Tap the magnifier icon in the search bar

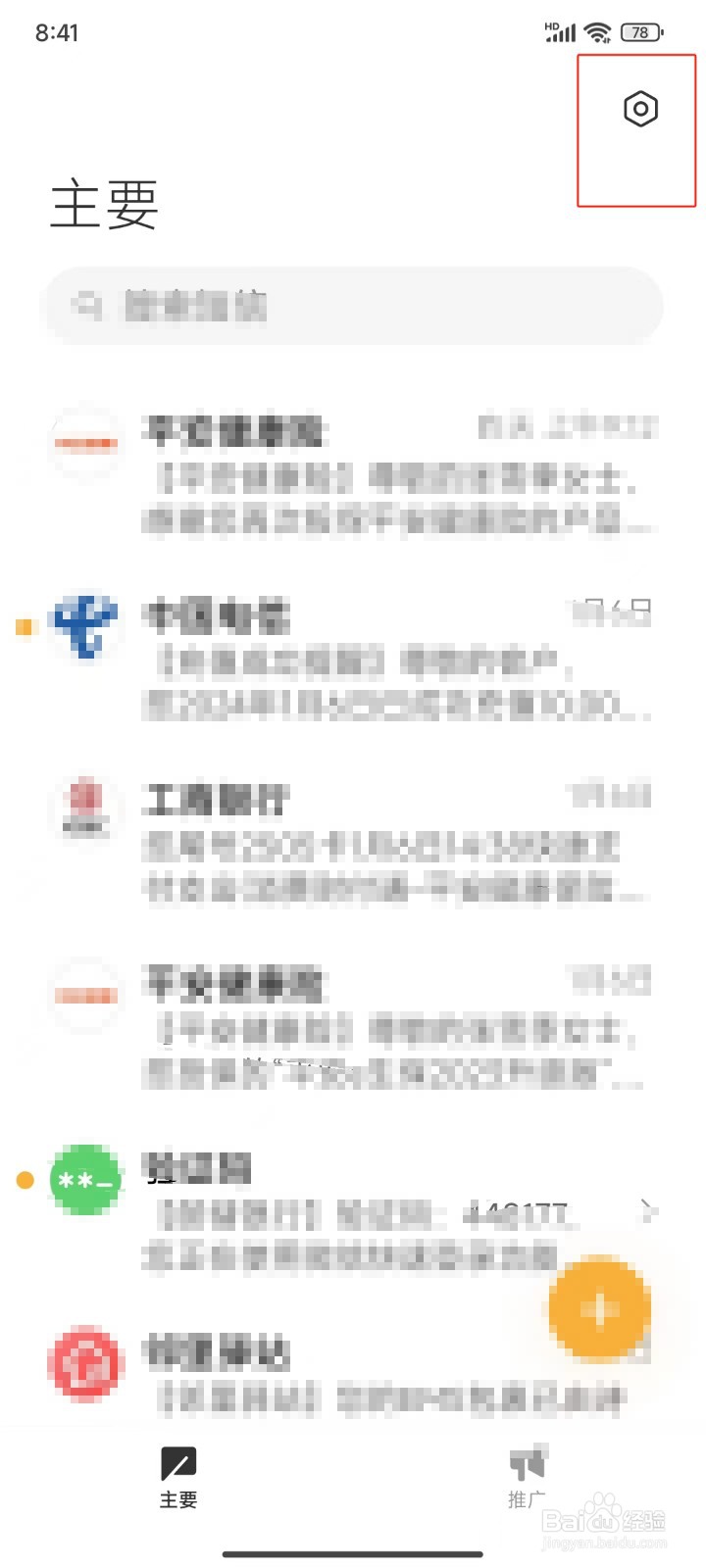coord(87,306)
